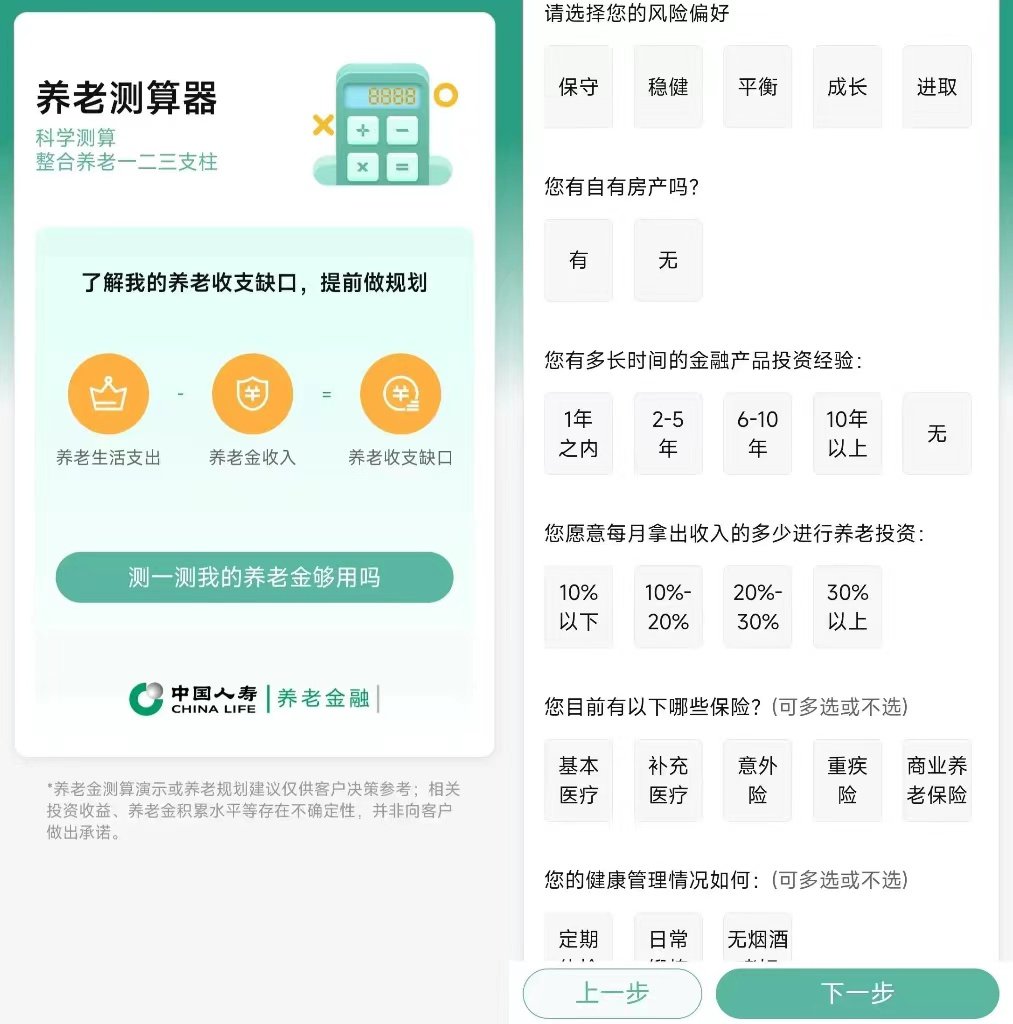Tick 重疾险 insurance option
Viewport: 1013px width, 1024px height.
click(847, 780)
